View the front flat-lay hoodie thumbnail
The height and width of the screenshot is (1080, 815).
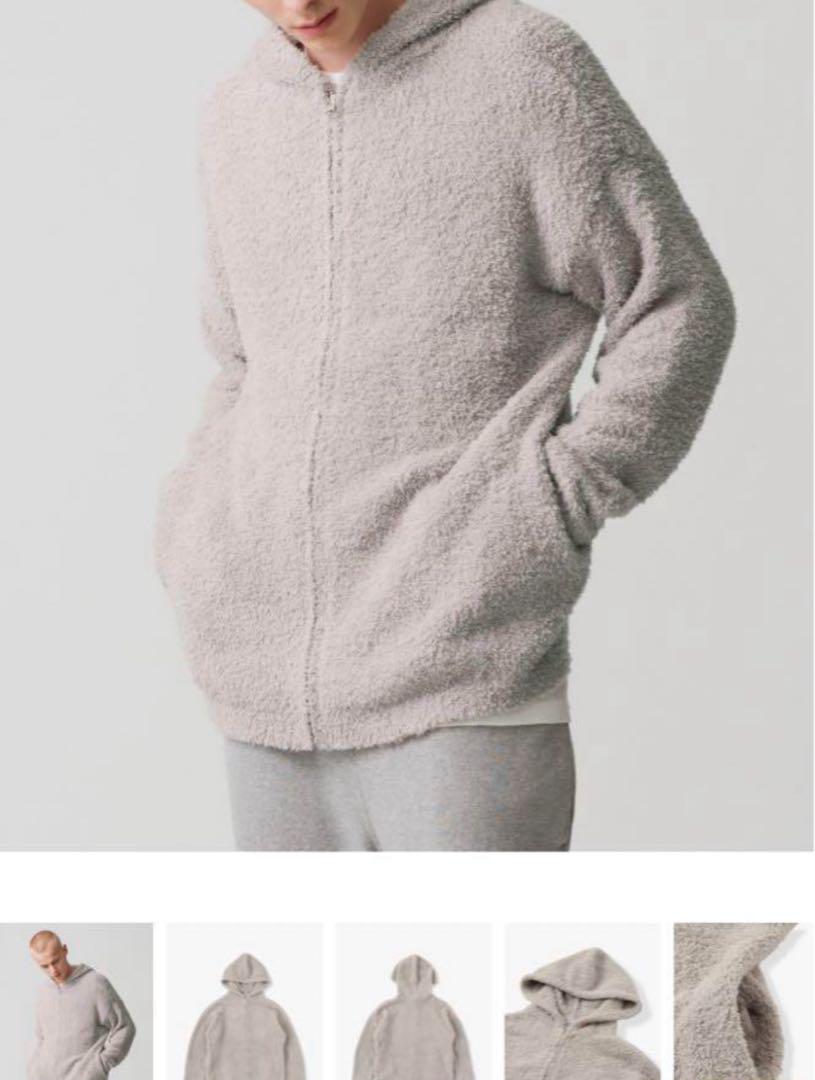tap(244, 1001)
